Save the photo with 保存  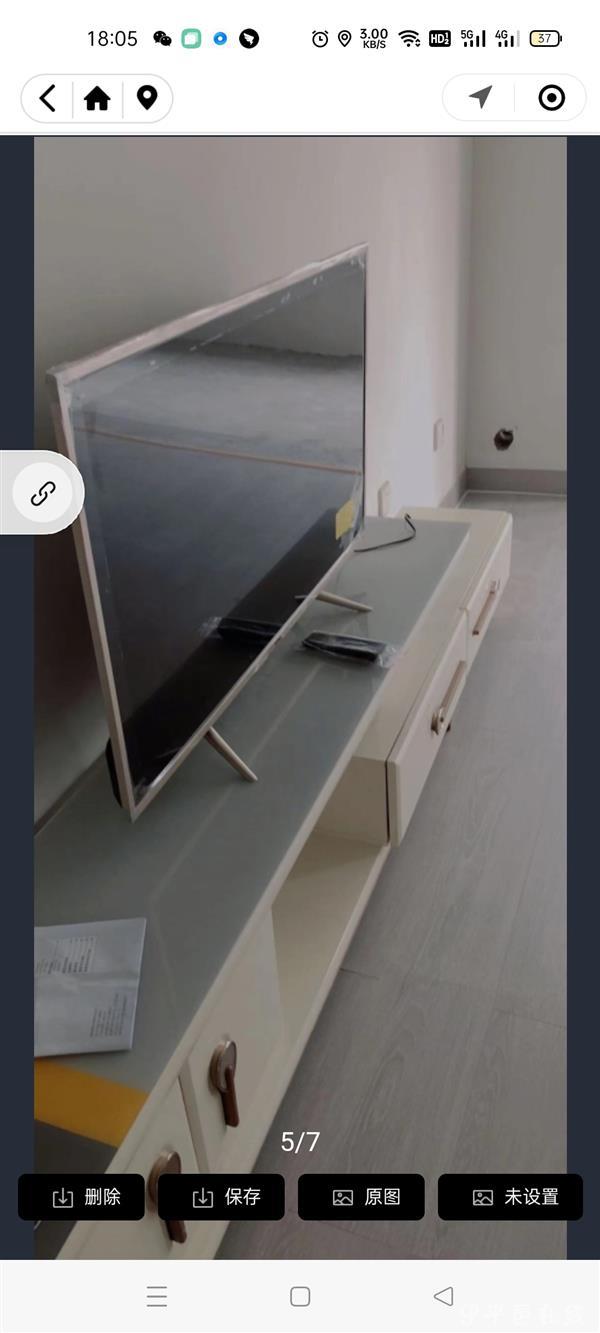[222, 1197]
